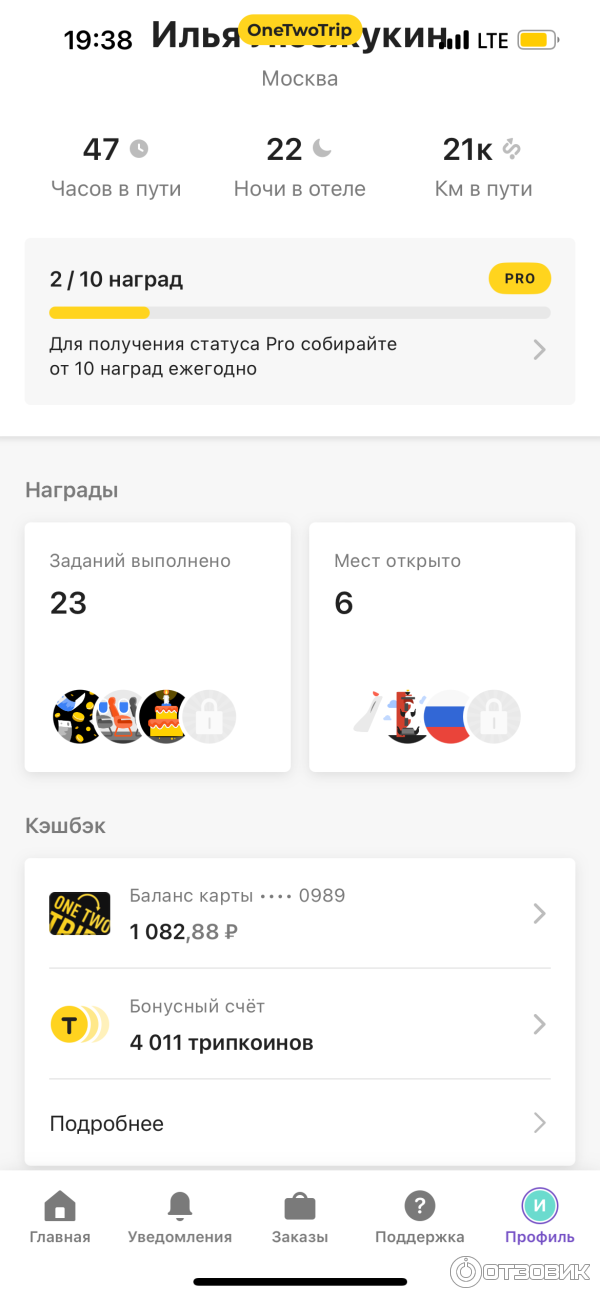The width and height of the screenshot is (600, 1298).
Task: Open the Заданий выполнено card
Action: pos(157,646)
